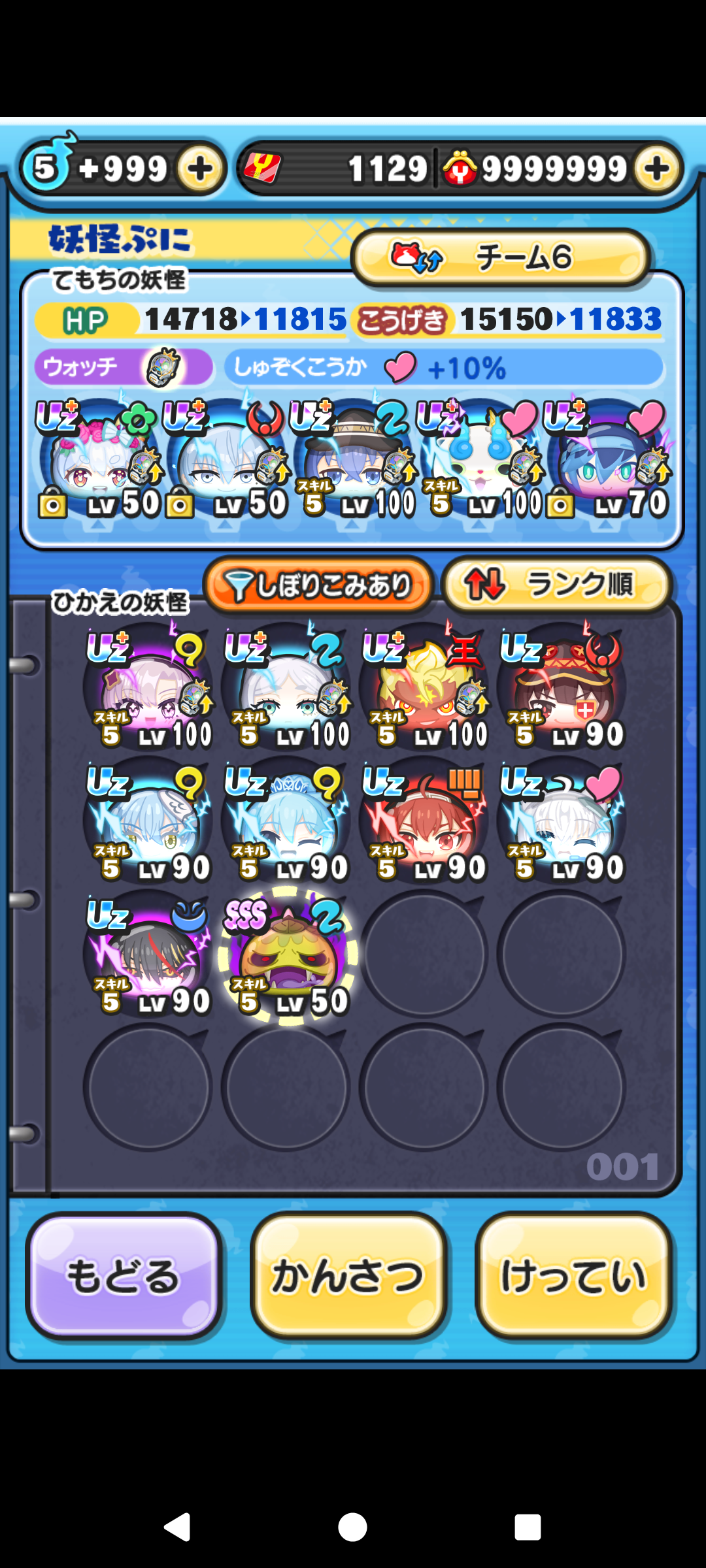Select the black-haired Lv90 reserve yokai
Image resolution: width=706 pixels, height=1568 pixels.
pyautogui.click(x=149, y=955)
